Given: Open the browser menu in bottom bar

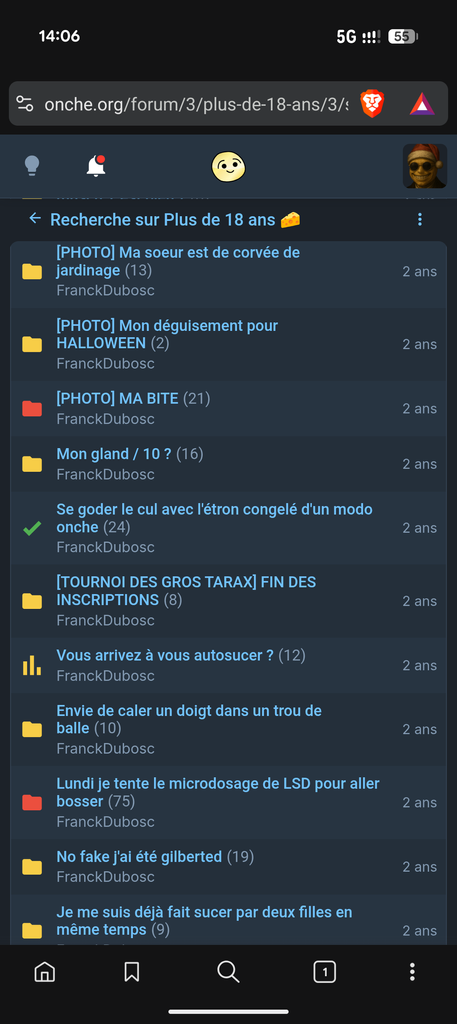Looking at the screenshot, I should coord(412,972).
